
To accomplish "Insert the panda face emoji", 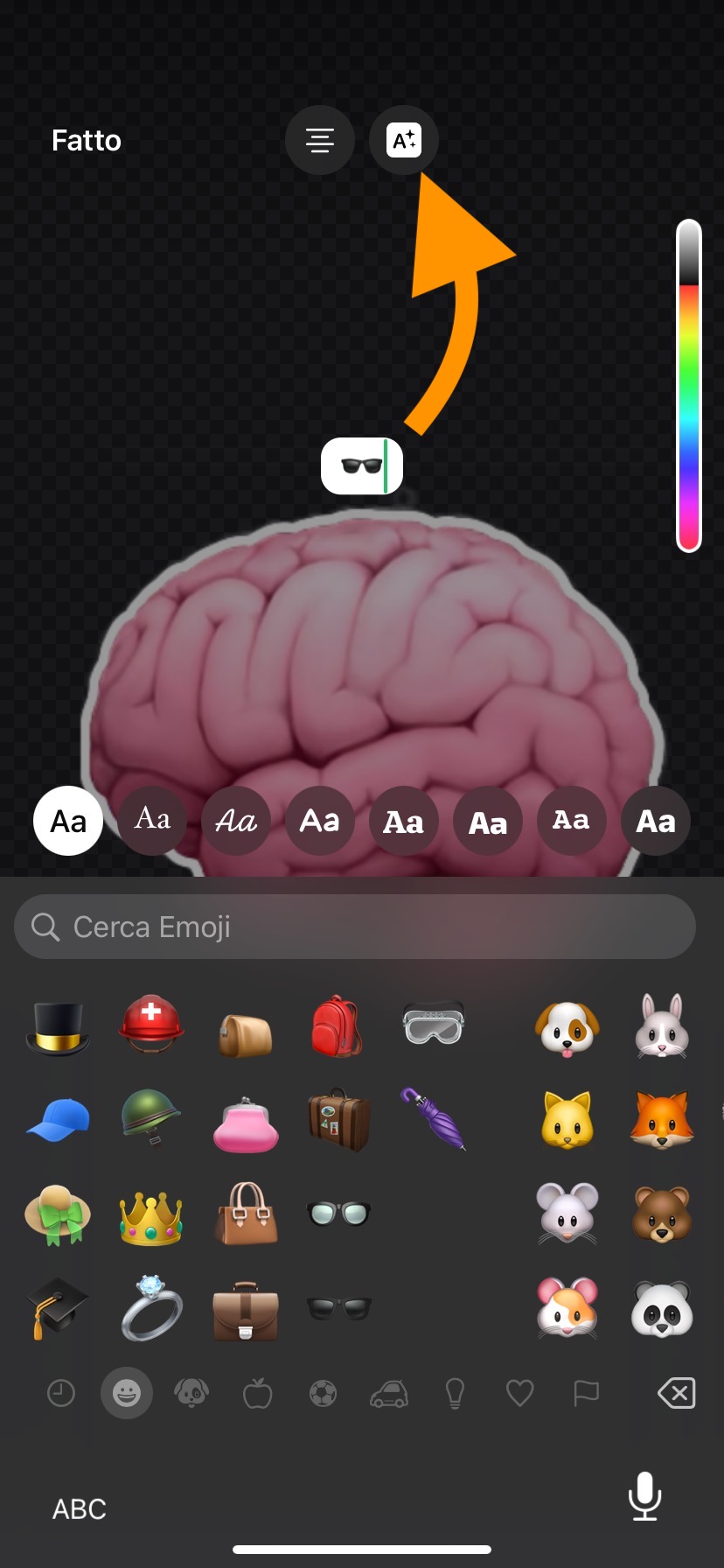I will coord(662,1309).
